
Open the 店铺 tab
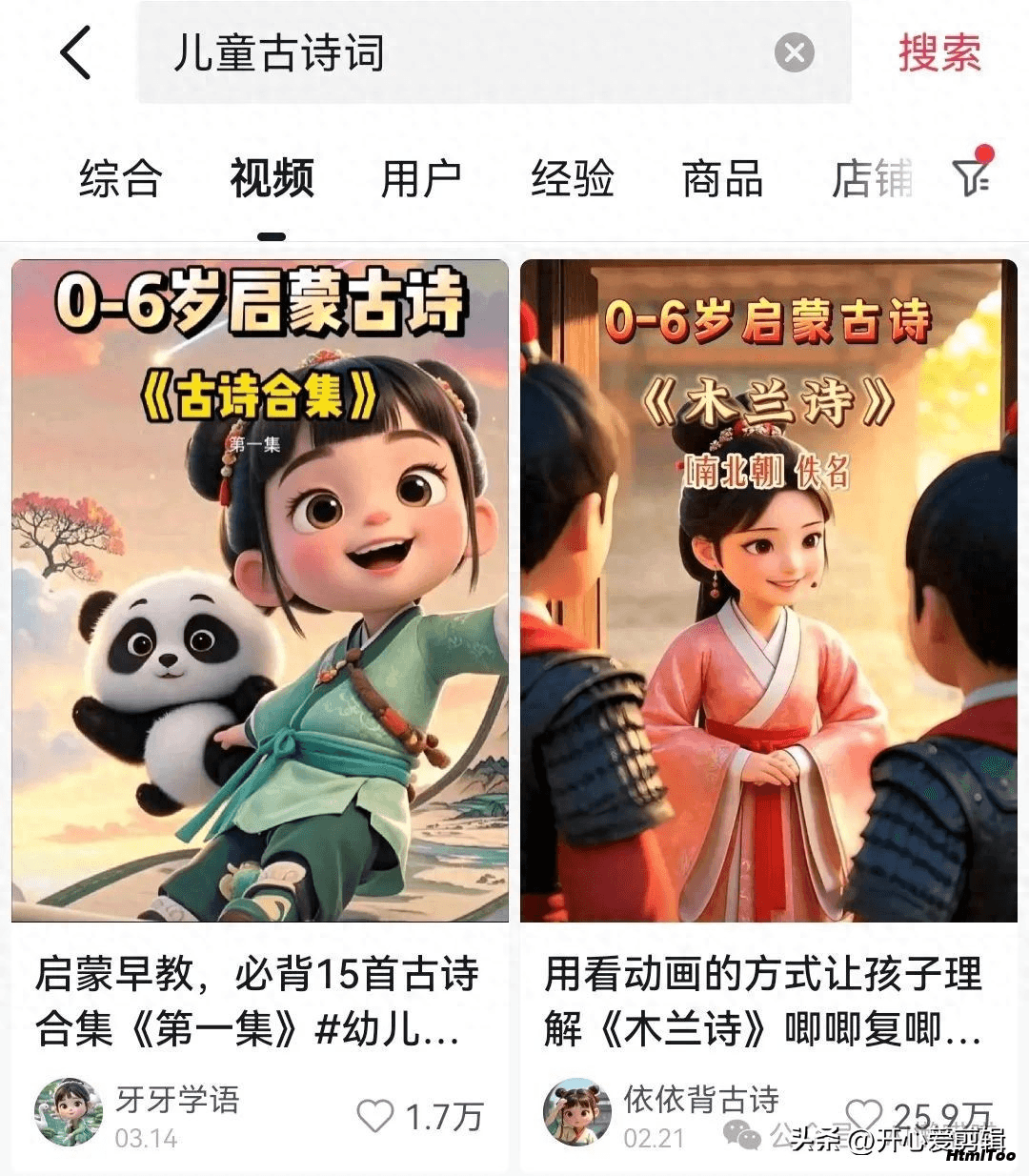872,178
